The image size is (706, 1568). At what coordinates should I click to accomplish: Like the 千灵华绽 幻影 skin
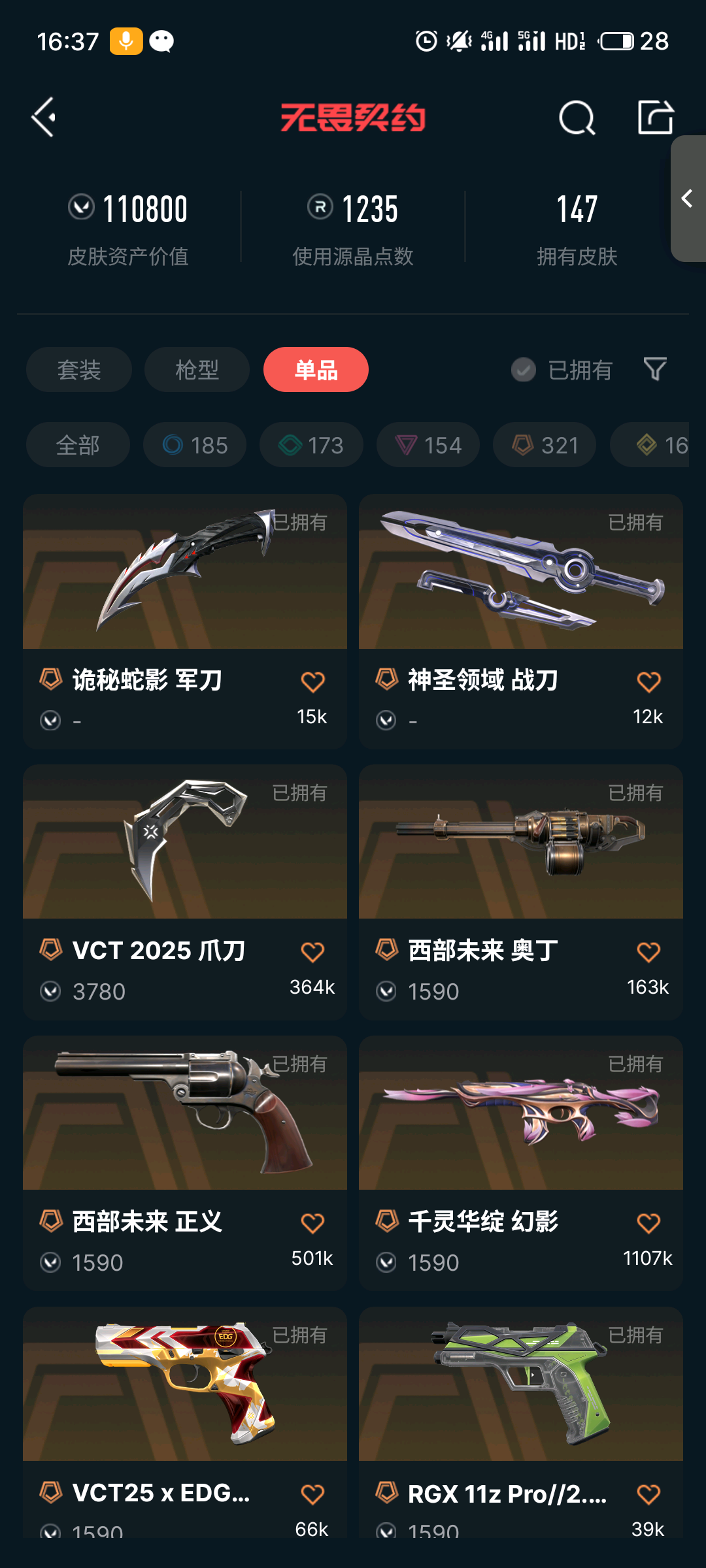[648, 1223]
